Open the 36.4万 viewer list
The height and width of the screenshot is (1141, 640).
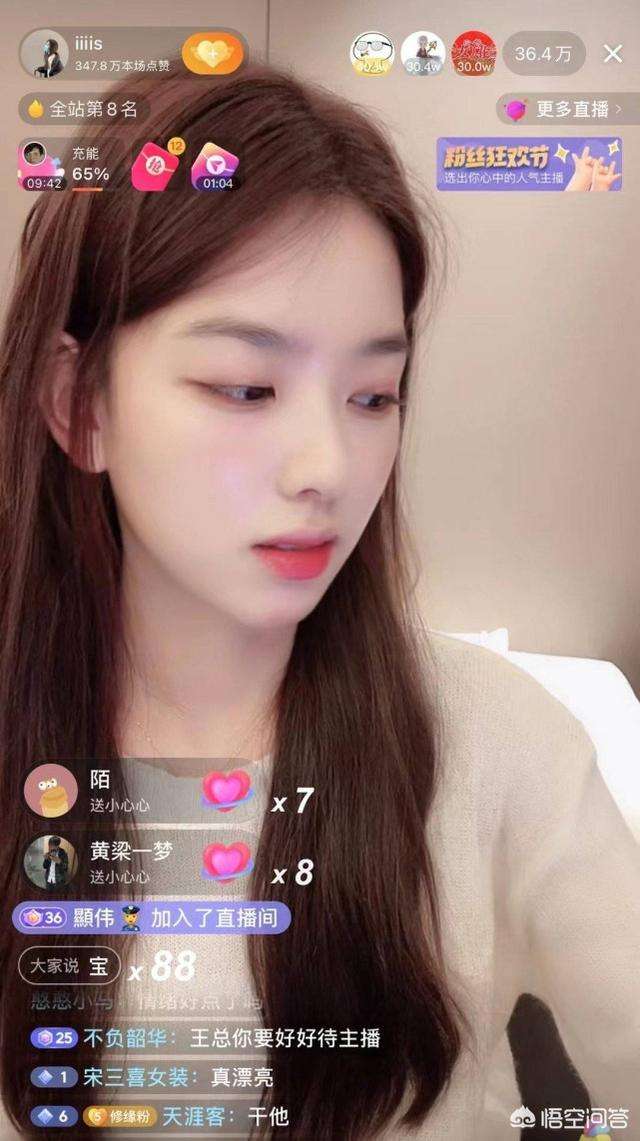point(543,53)
